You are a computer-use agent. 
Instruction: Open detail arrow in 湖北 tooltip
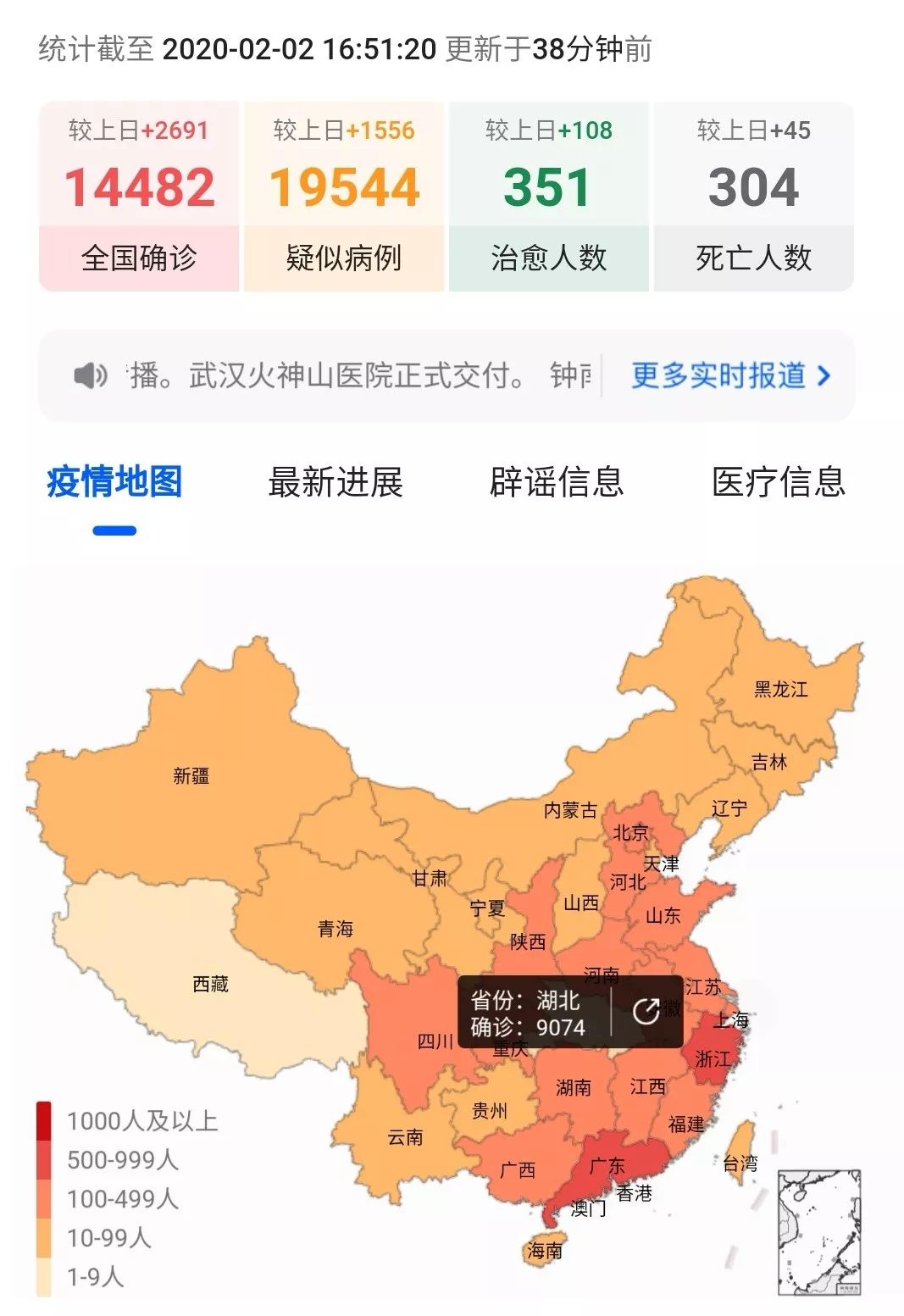coord(646,1011)
